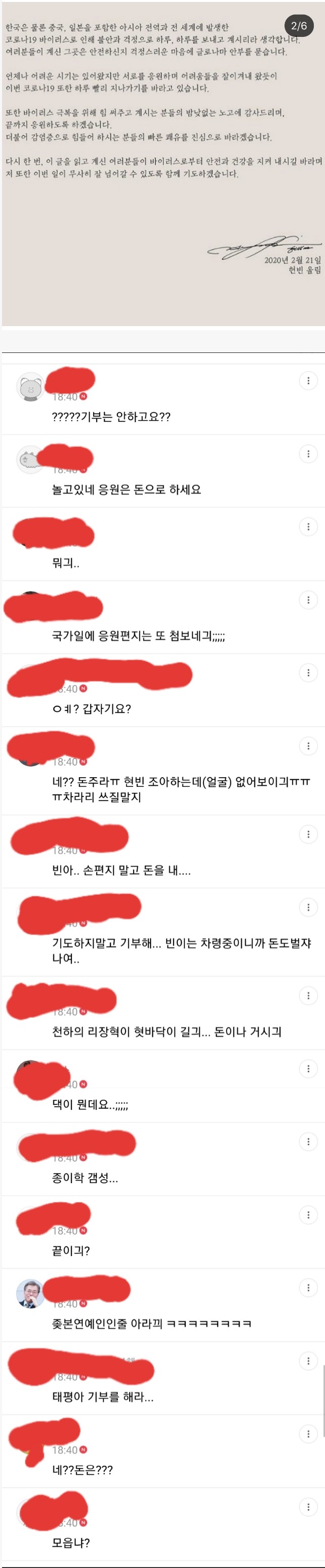Open overflow menu for '태평아 기부를 해라...' comment
Viewport: 325px width, 1568px height.
point(308,1361)
